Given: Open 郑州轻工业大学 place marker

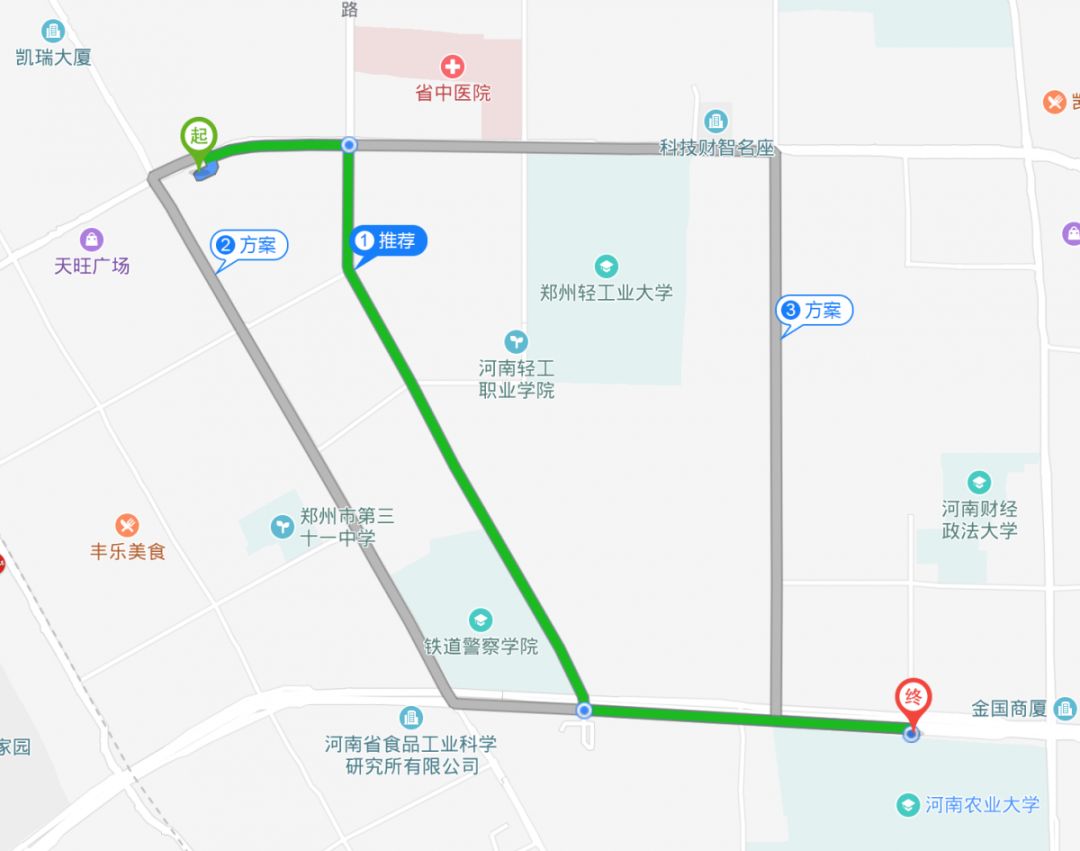Looking at the screenshot, I should (x=606, y=267).
